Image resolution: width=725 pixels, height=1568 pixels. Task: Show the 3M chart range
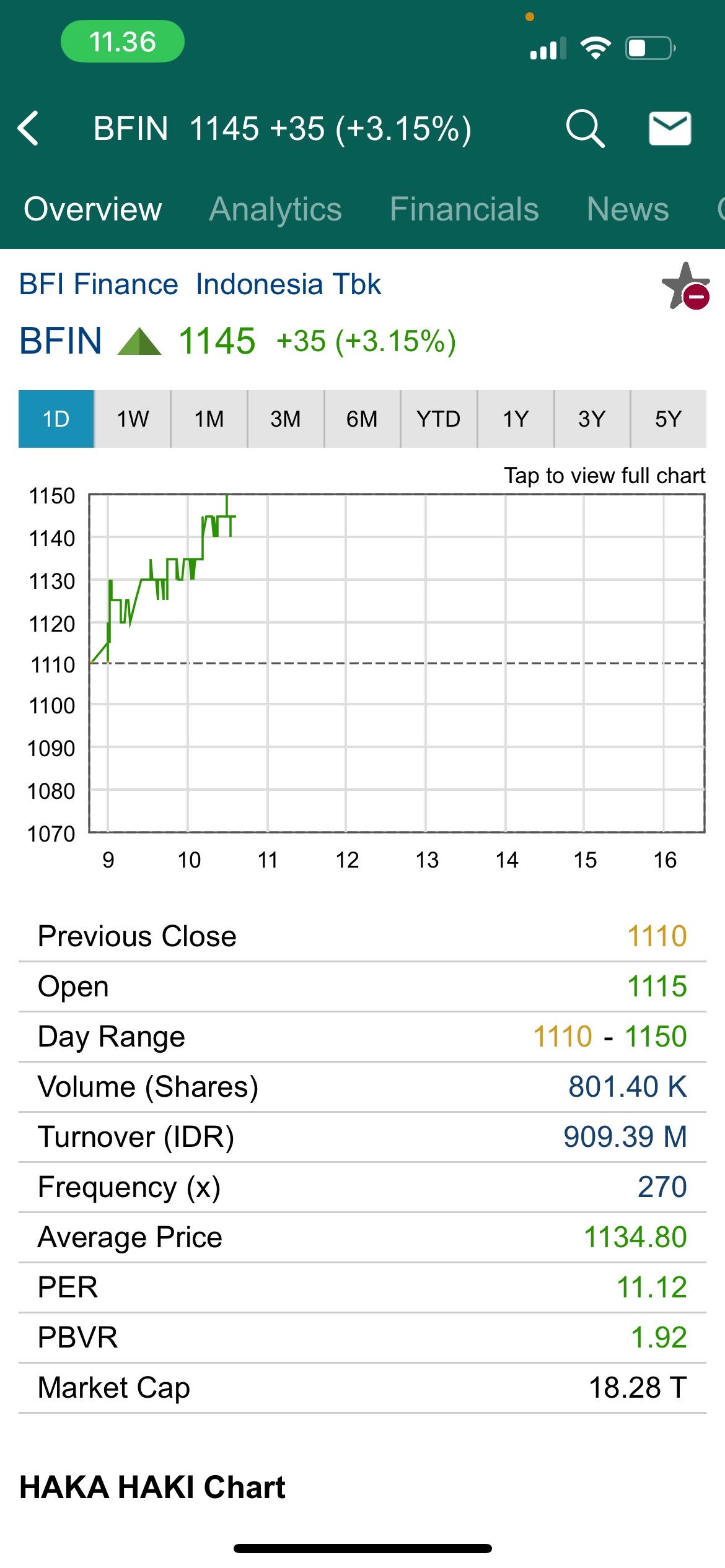coord(285,419)
